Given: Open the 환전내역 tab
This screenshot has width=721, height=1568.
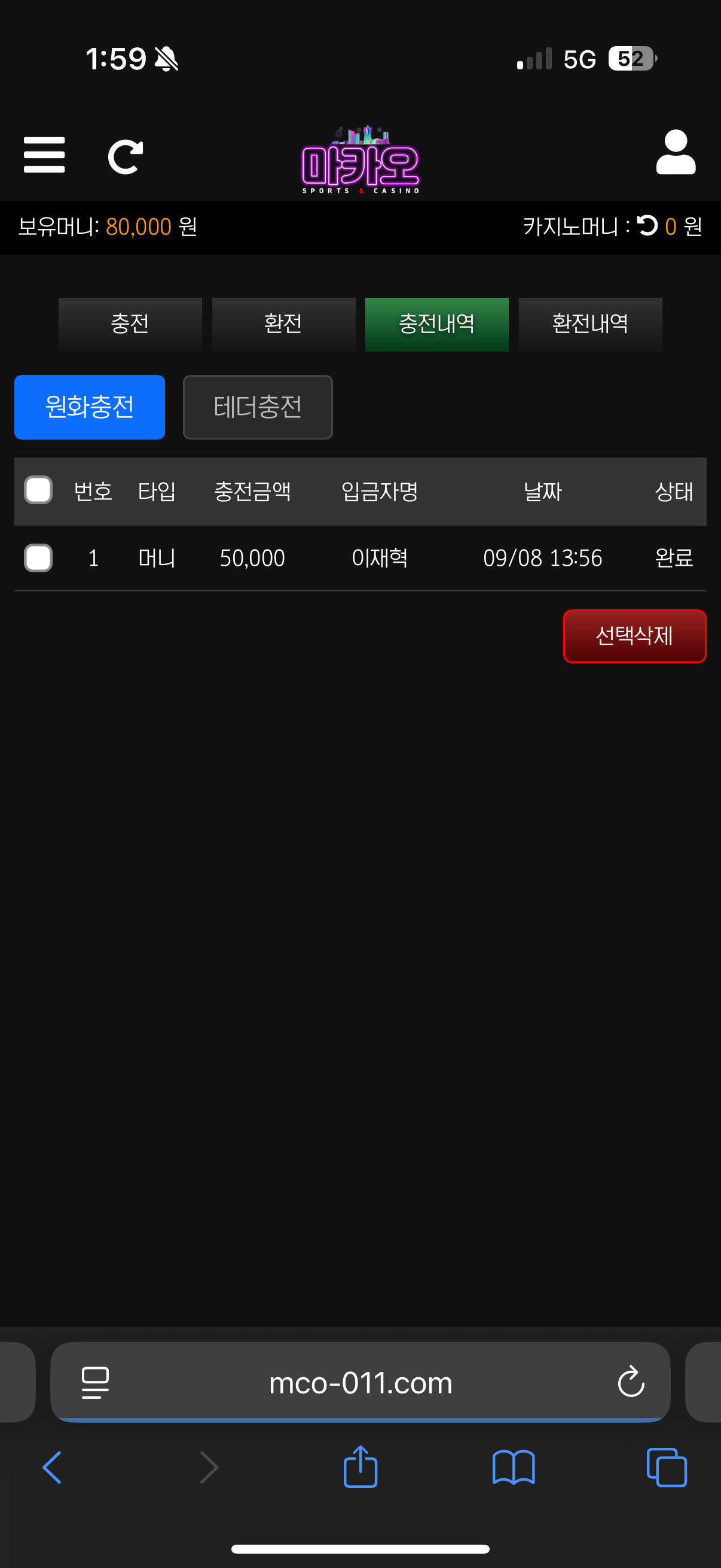Looking at the screenshot, I should click(589, 324).
